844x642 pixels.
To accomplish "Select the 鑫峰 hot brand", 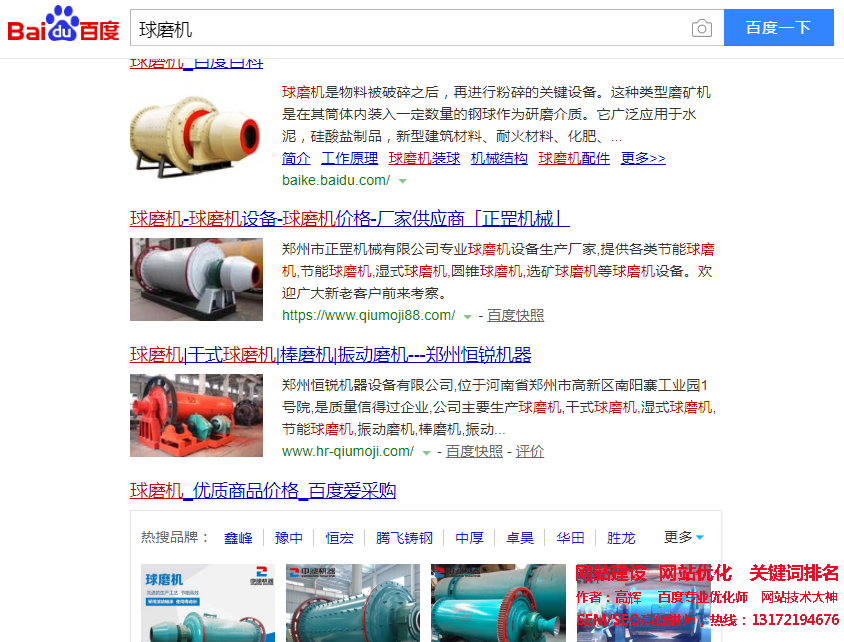I will (238, 538).
